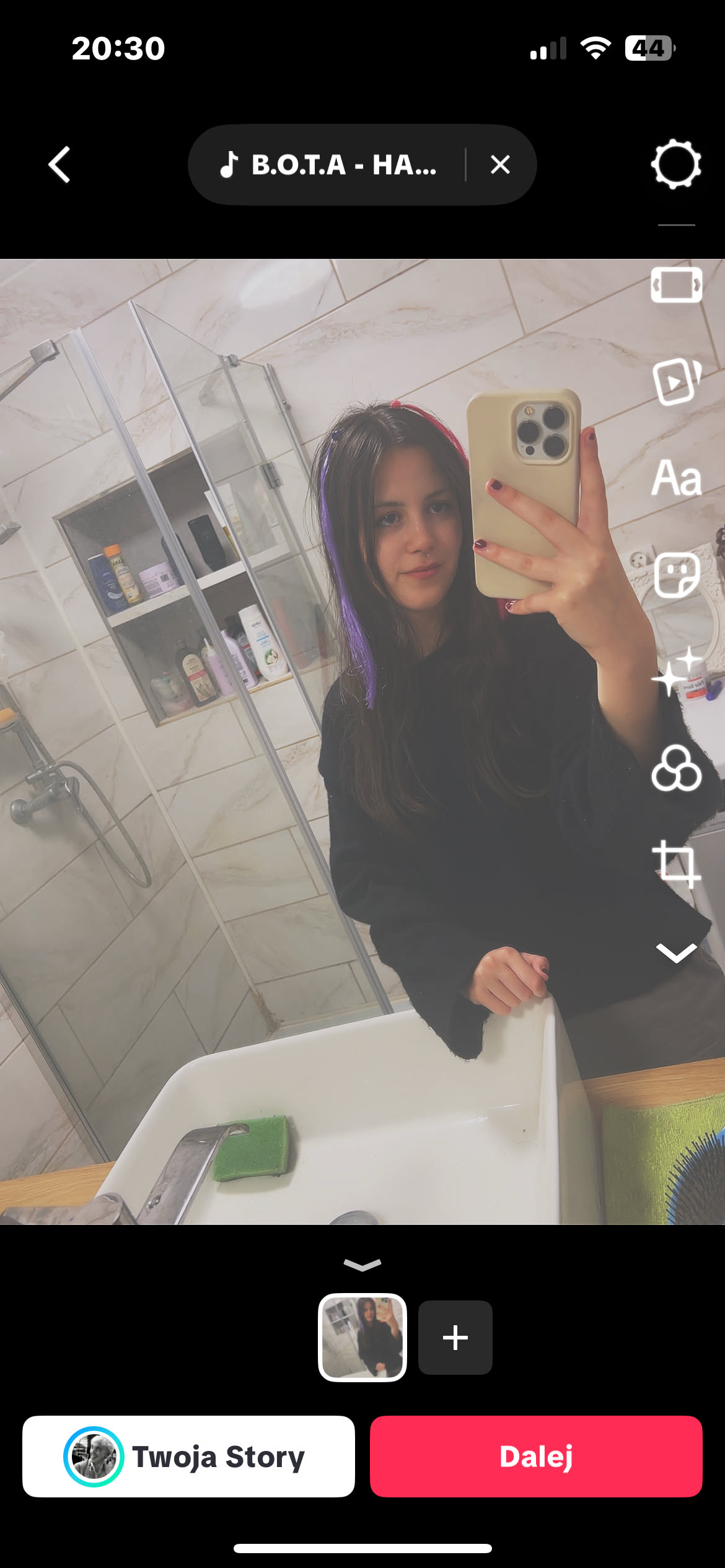The height and width of the screenshot is (1568, 725).
Task: Continue with the Dalej button
Action: pos(536,1457)
